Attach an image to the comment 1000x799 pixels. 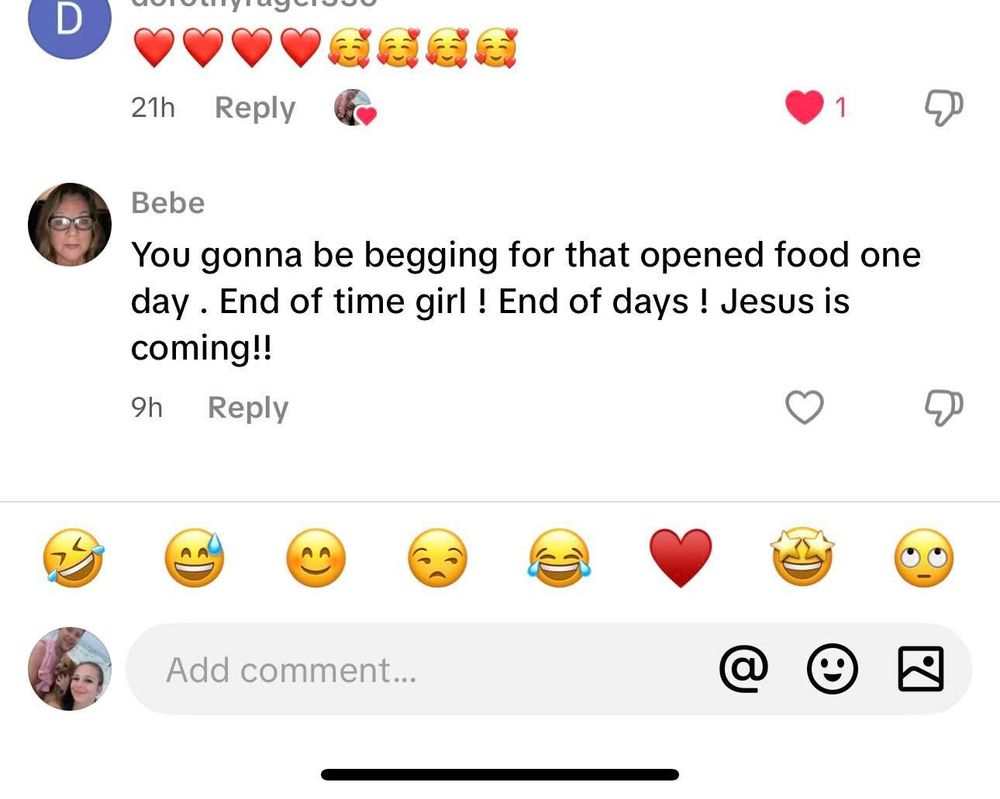coord(920,668)
